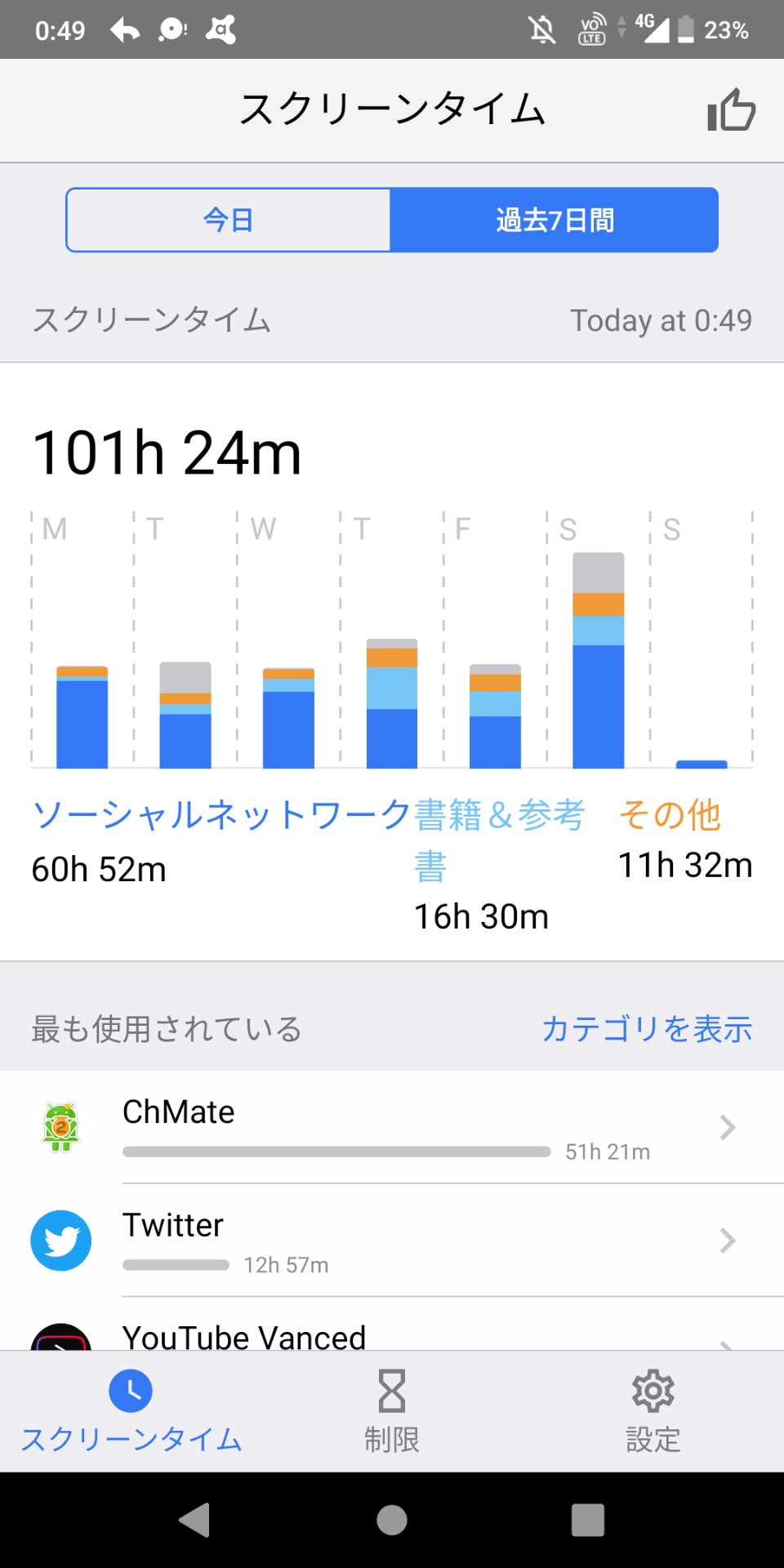The width and height of the screenshot is (784, 1568).
Task: Tap the system home button
Action: (x=392, y=1520)
